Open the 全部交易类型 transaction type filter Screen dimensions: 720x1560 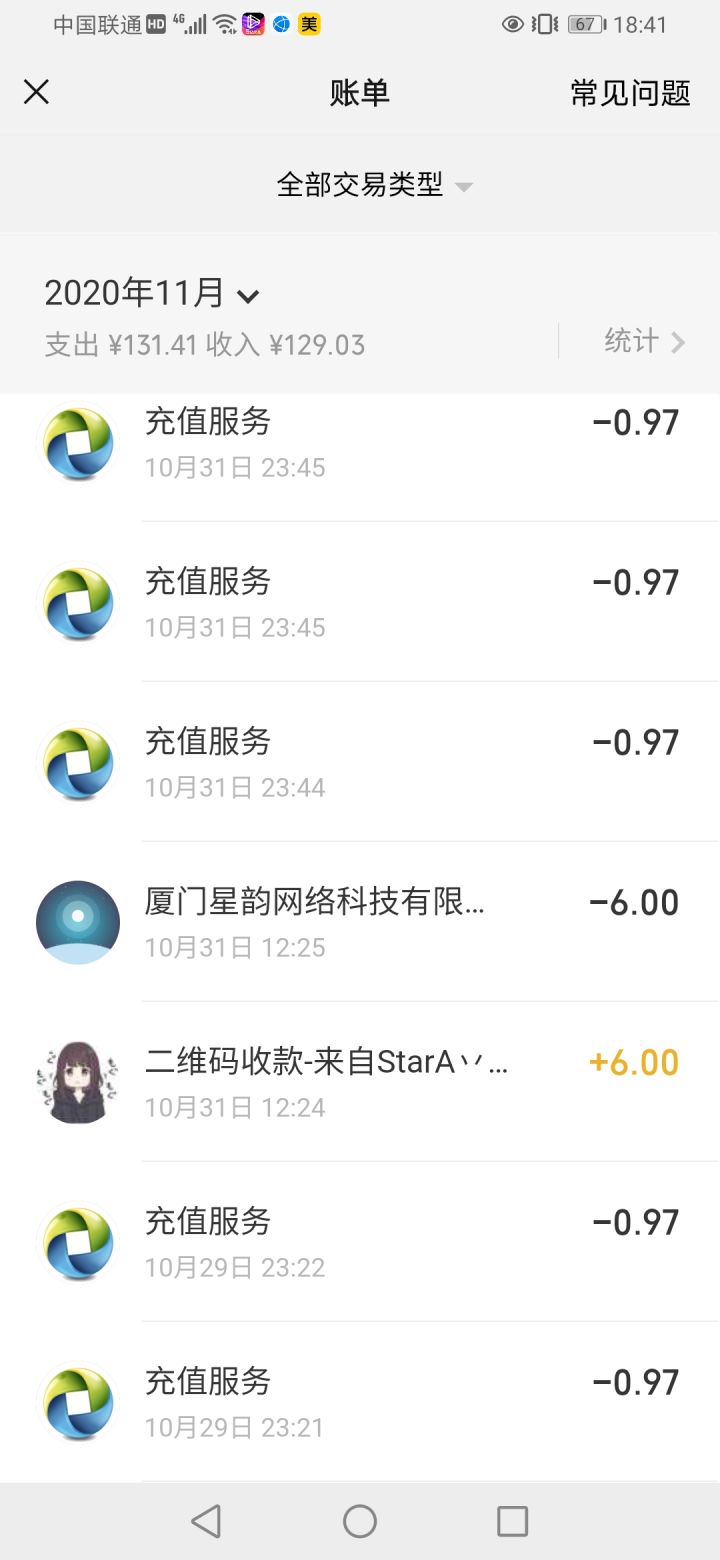point(375,184)
